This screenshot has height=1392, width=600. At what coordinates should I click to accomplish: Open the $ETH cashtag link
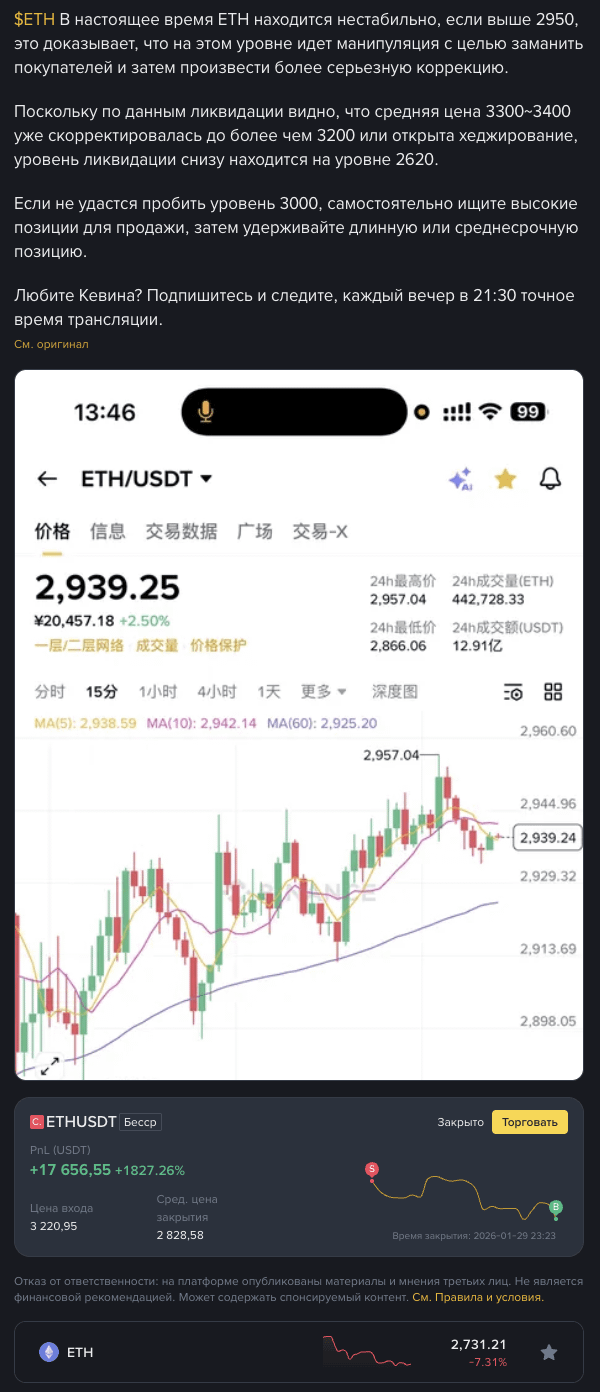34,20
